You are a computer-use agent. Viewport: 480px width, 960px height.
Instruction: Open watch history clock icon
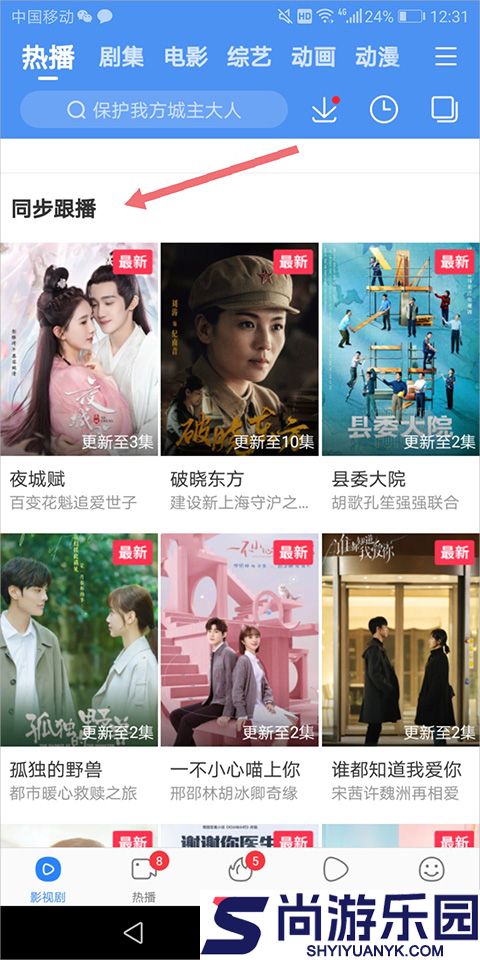[x=384, y=110]
